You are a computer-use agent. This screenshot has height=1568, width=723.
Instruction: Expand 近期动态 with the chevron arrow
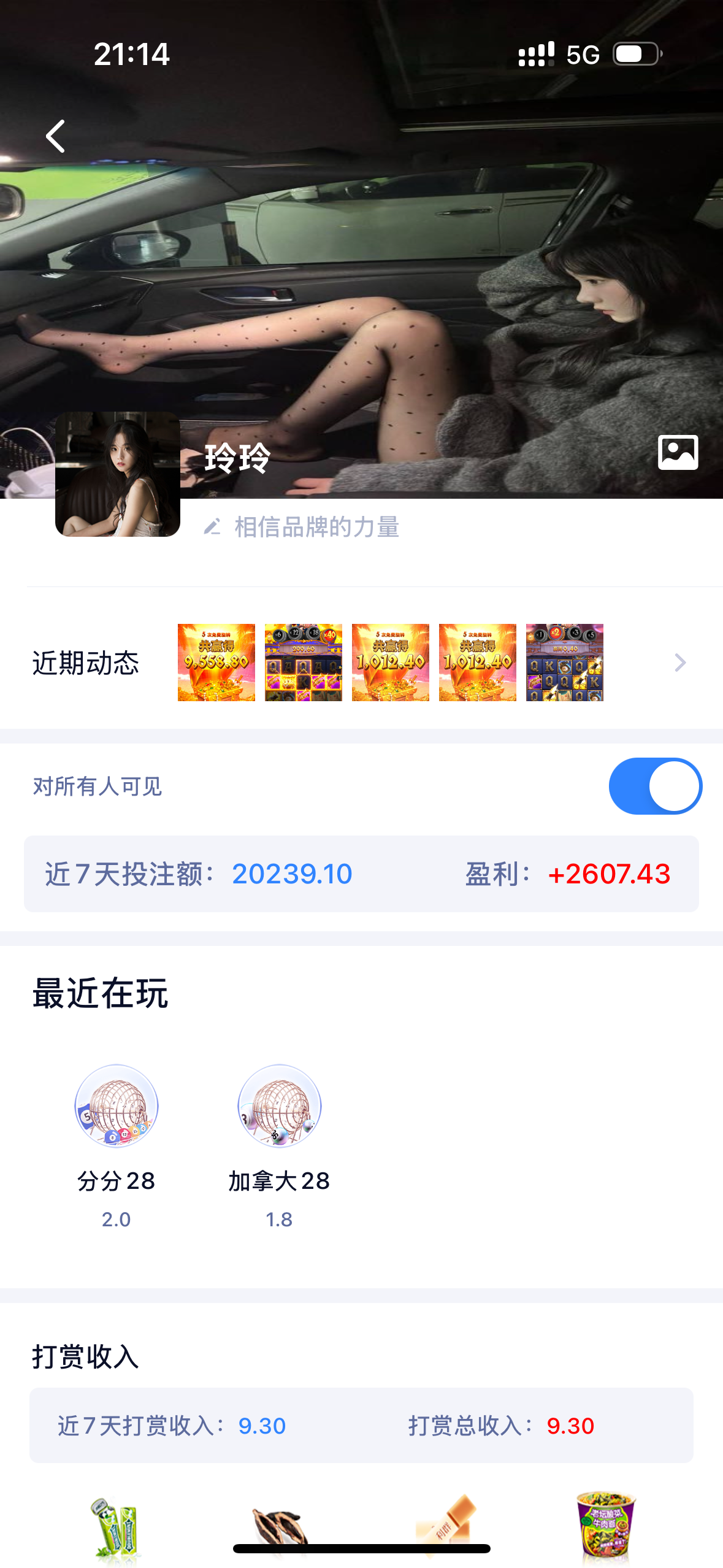[x=679, y=663]
